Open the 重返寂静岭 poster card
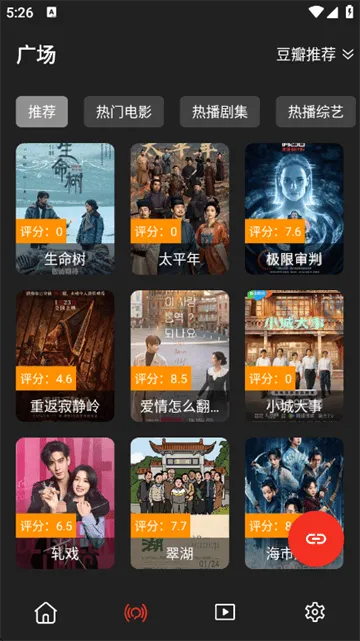 coord(65,356)
